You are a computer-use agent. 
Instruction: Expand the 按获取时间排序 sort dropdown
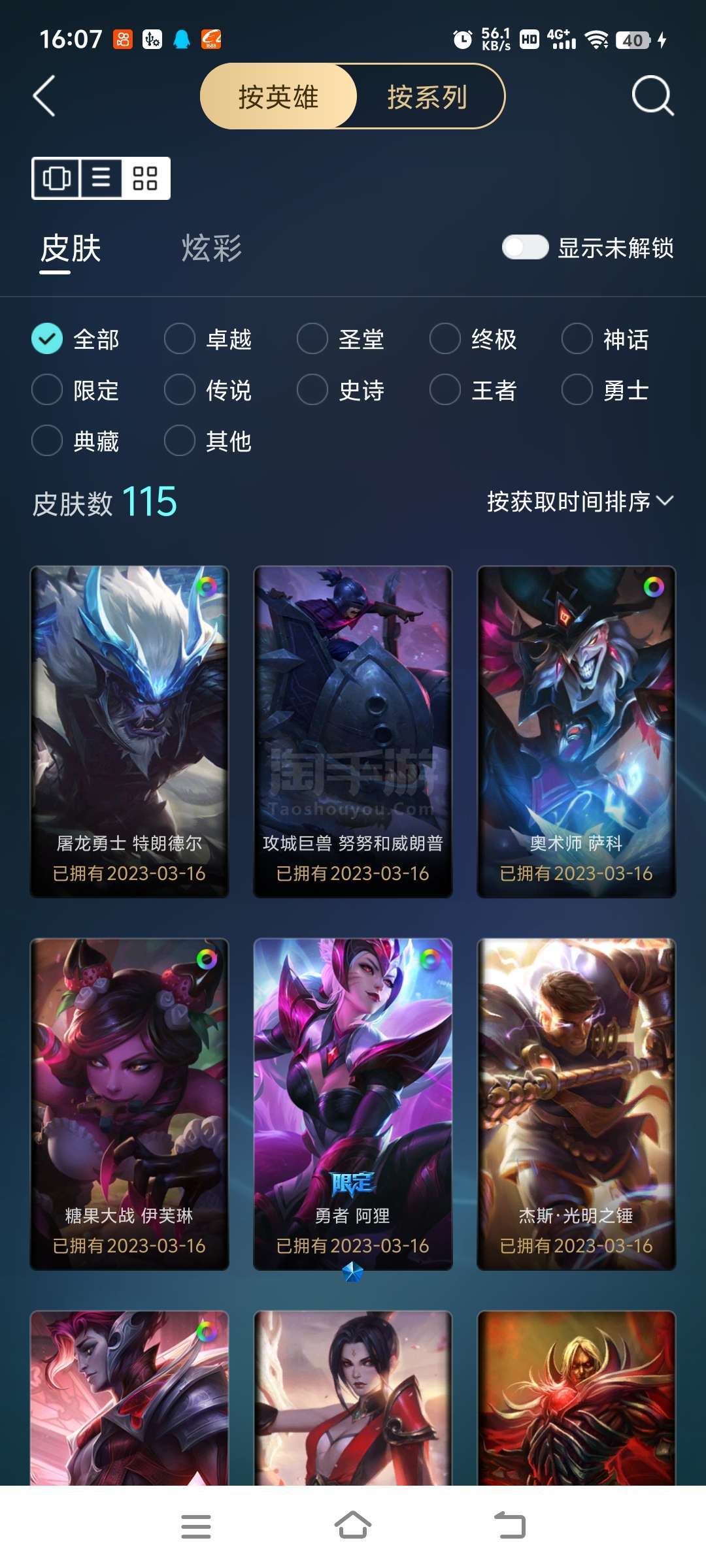tap(580, 501)
